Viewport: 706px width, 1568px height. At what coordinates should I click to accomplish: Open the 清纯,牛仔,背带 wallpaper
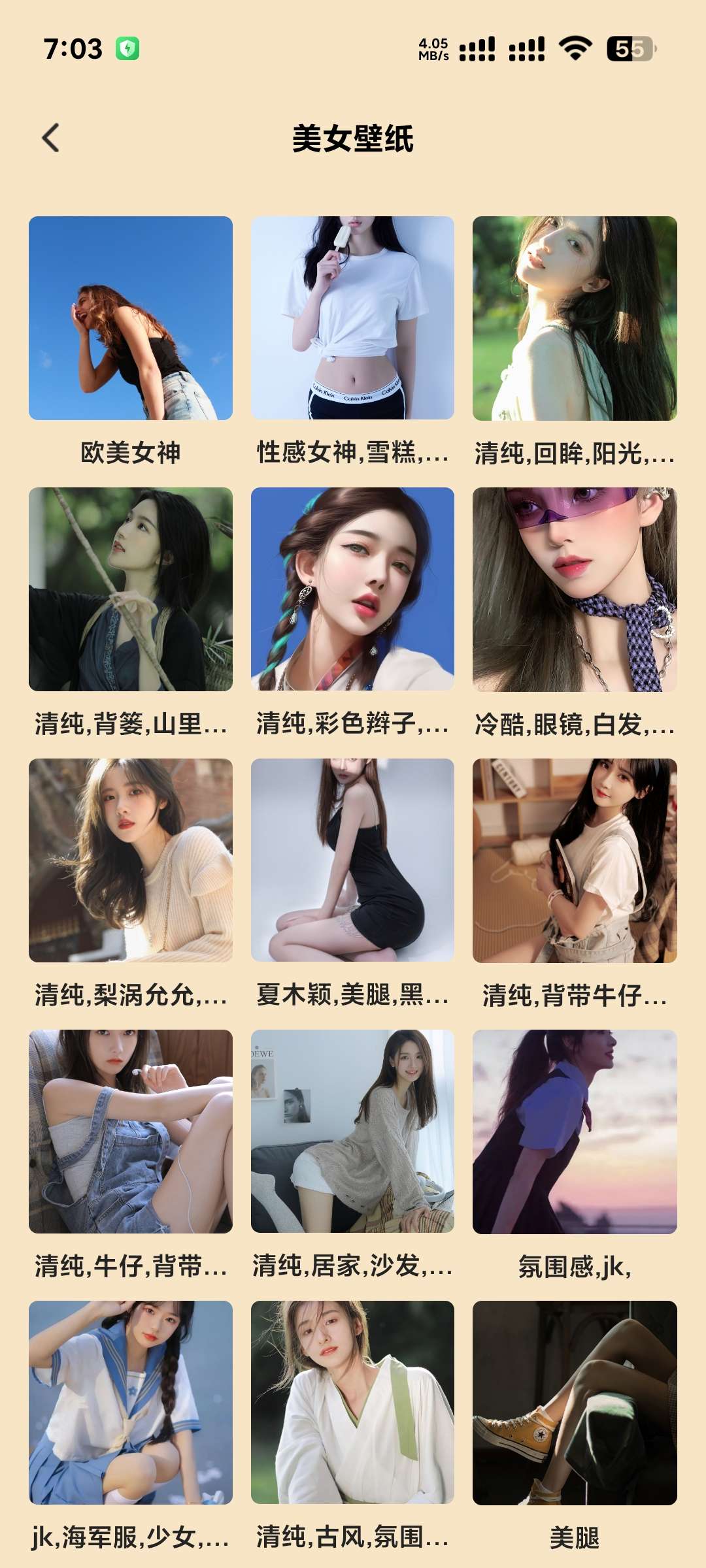tap(131, 1132)
